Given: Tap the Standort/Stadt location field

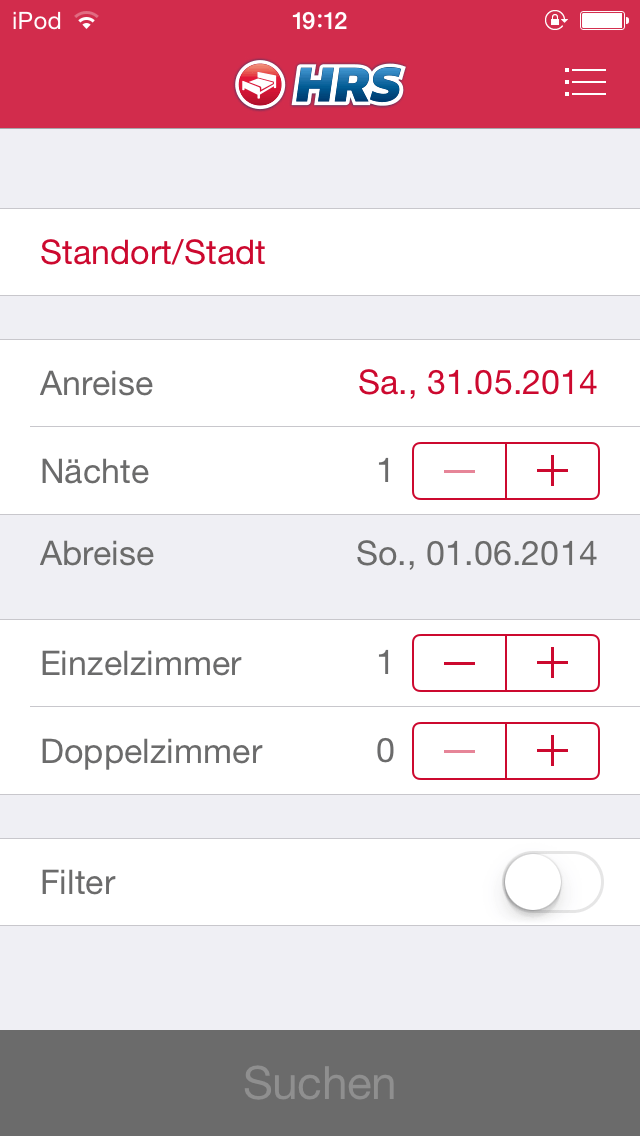Looking at the screenshot, I should click(320, 252).
